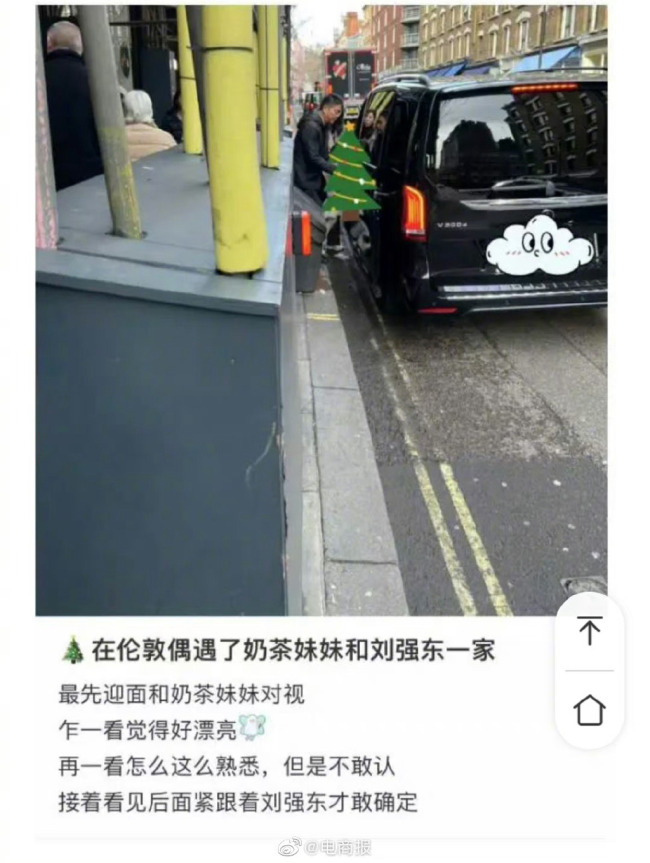
Task: Go to the home page icon
Action: pyautogui.click(x=590, y=710)
